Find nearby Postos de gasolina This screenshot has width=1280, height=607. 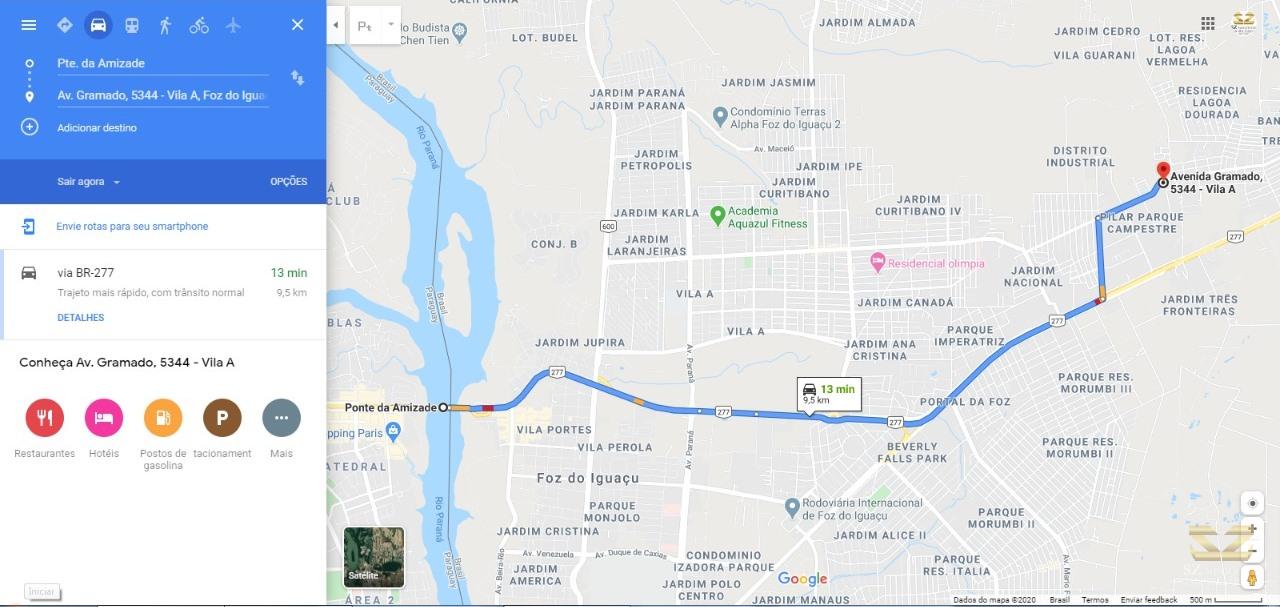coord(162,418)
